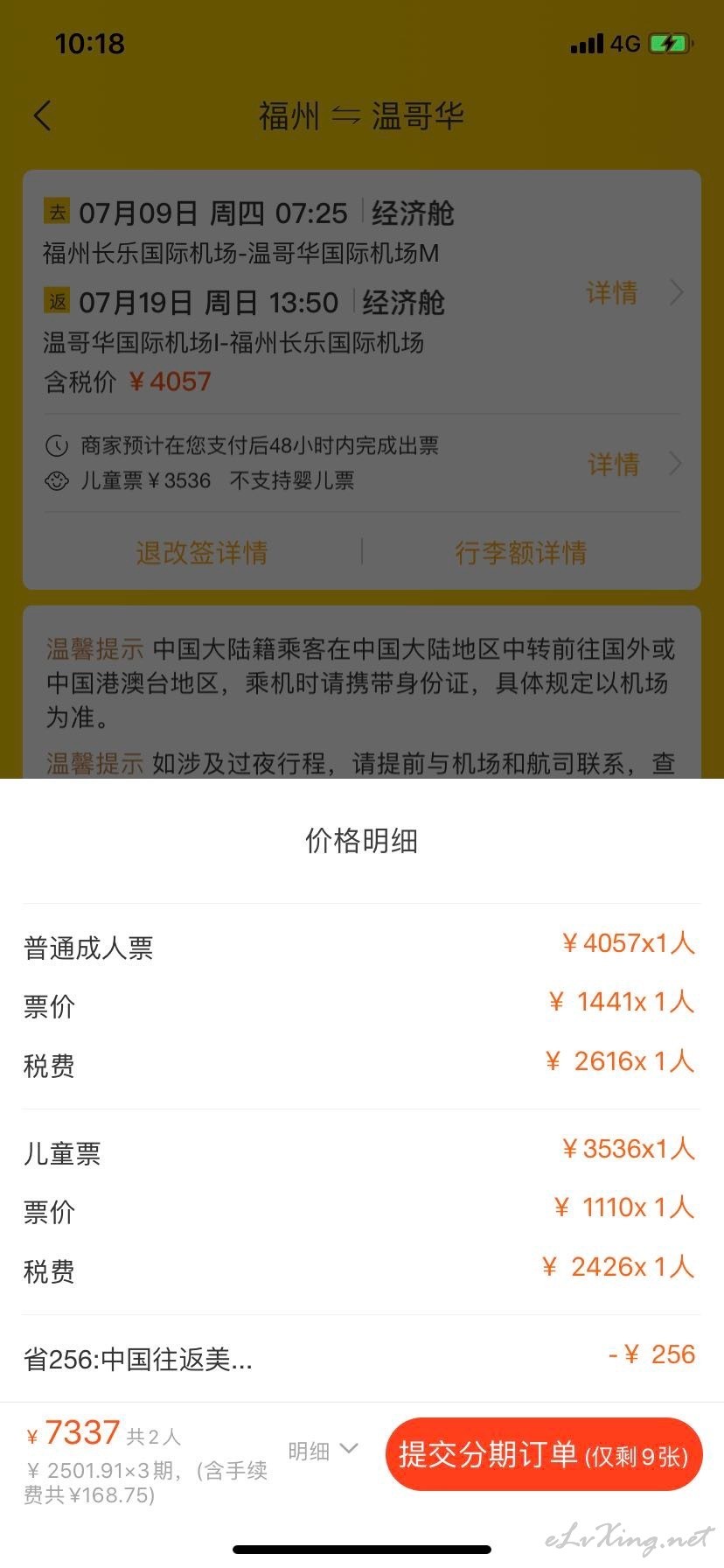The width and height of the screenshot is (724, 1568).
Task: Tap 提交分期订单 to submit installment order
Action: point(544,1454)
